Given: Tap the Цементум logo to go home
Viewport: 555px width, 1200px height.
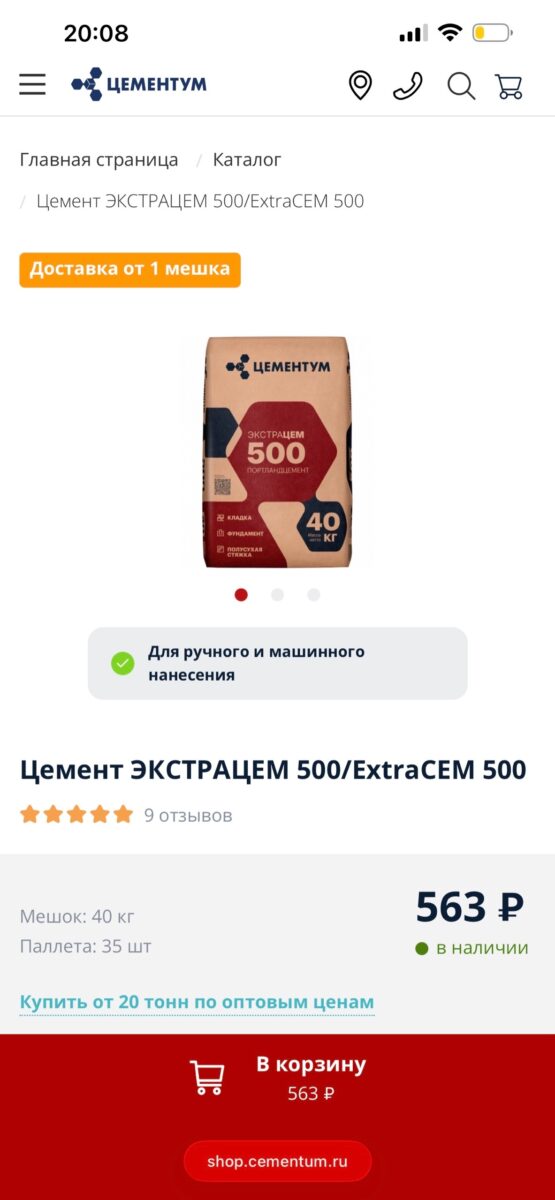Looking at the screenshot, I should [x=139, y=85].
